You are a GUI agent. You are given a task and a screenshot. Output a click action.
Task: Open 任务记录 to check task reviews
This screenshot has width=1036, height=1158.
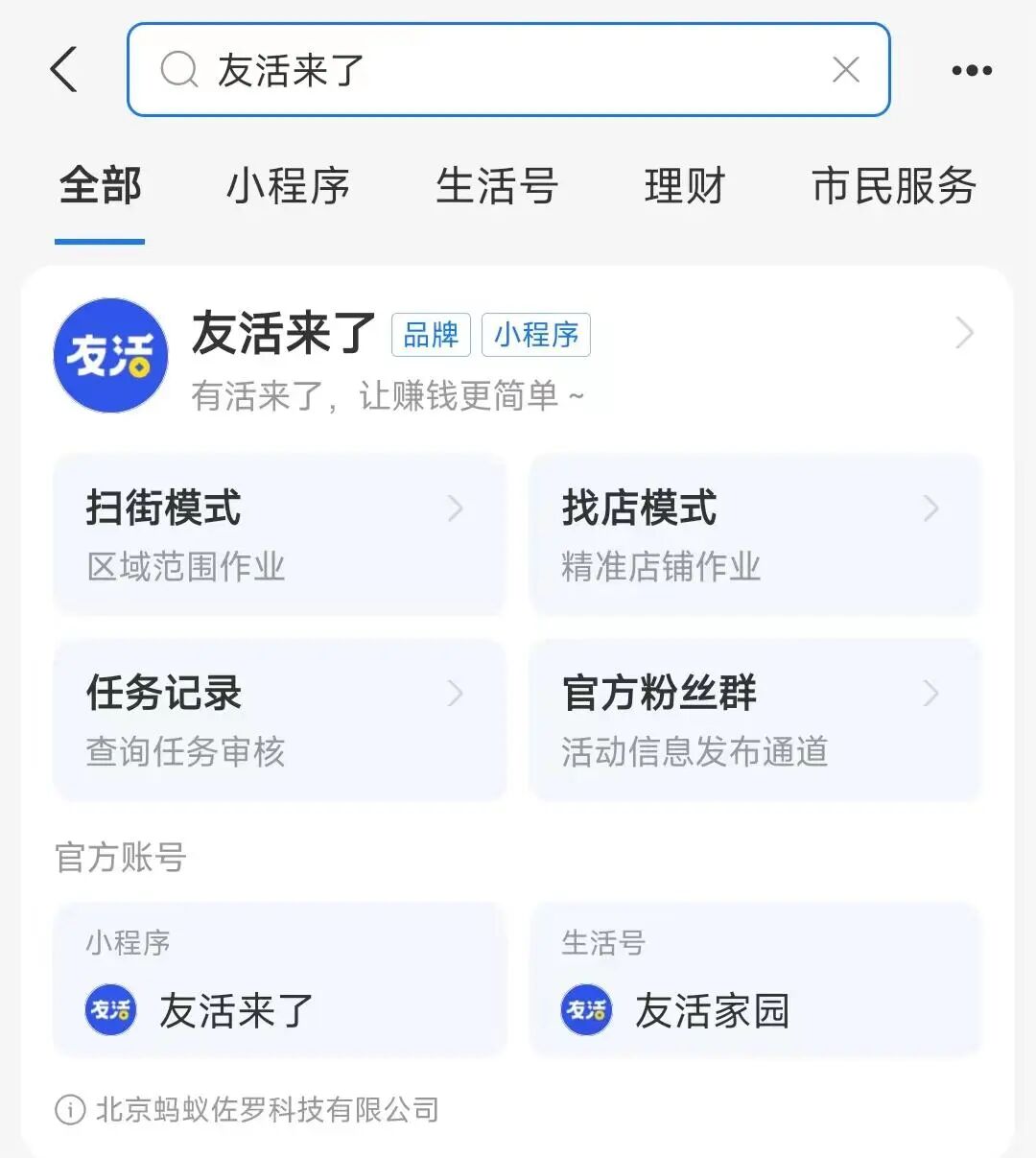(x=278, y=720)
